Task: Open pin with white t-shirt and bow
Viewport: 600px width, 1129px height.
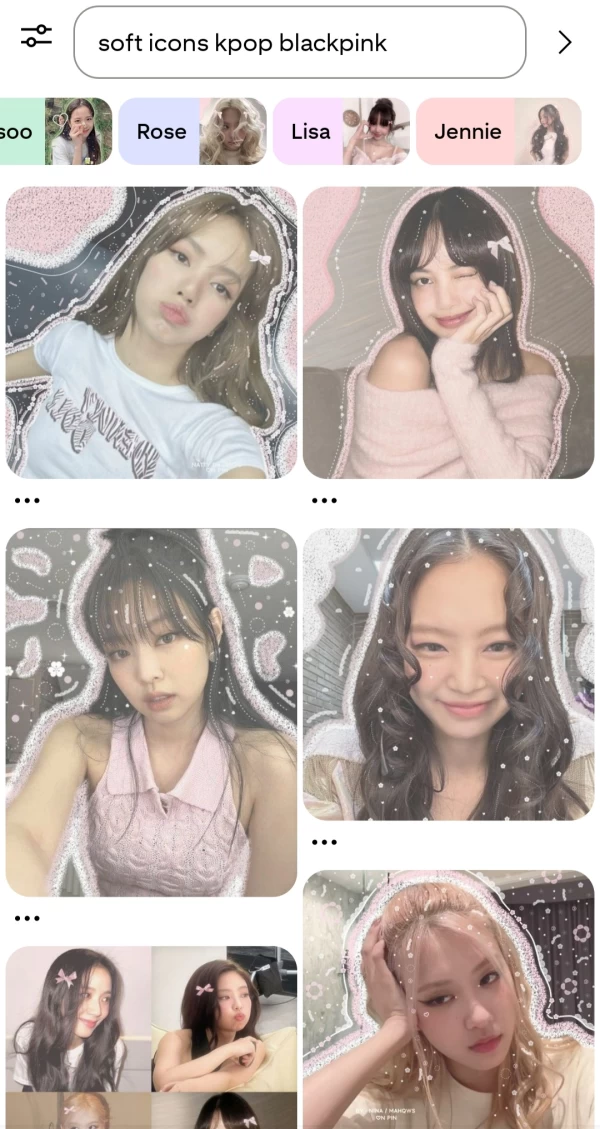Action: (x=151, y=332)
